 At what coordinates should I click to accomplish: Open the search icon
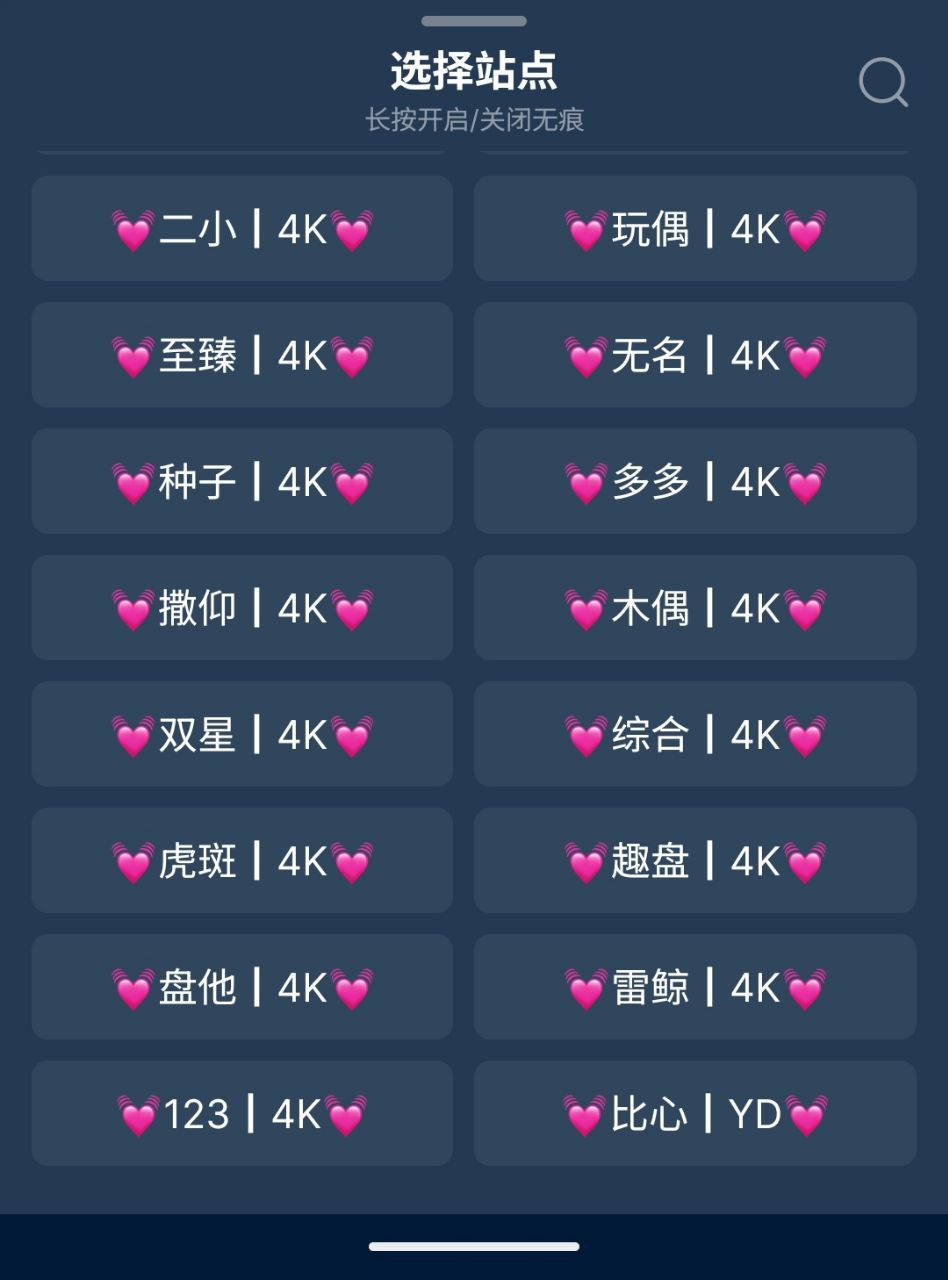[883, 82]
